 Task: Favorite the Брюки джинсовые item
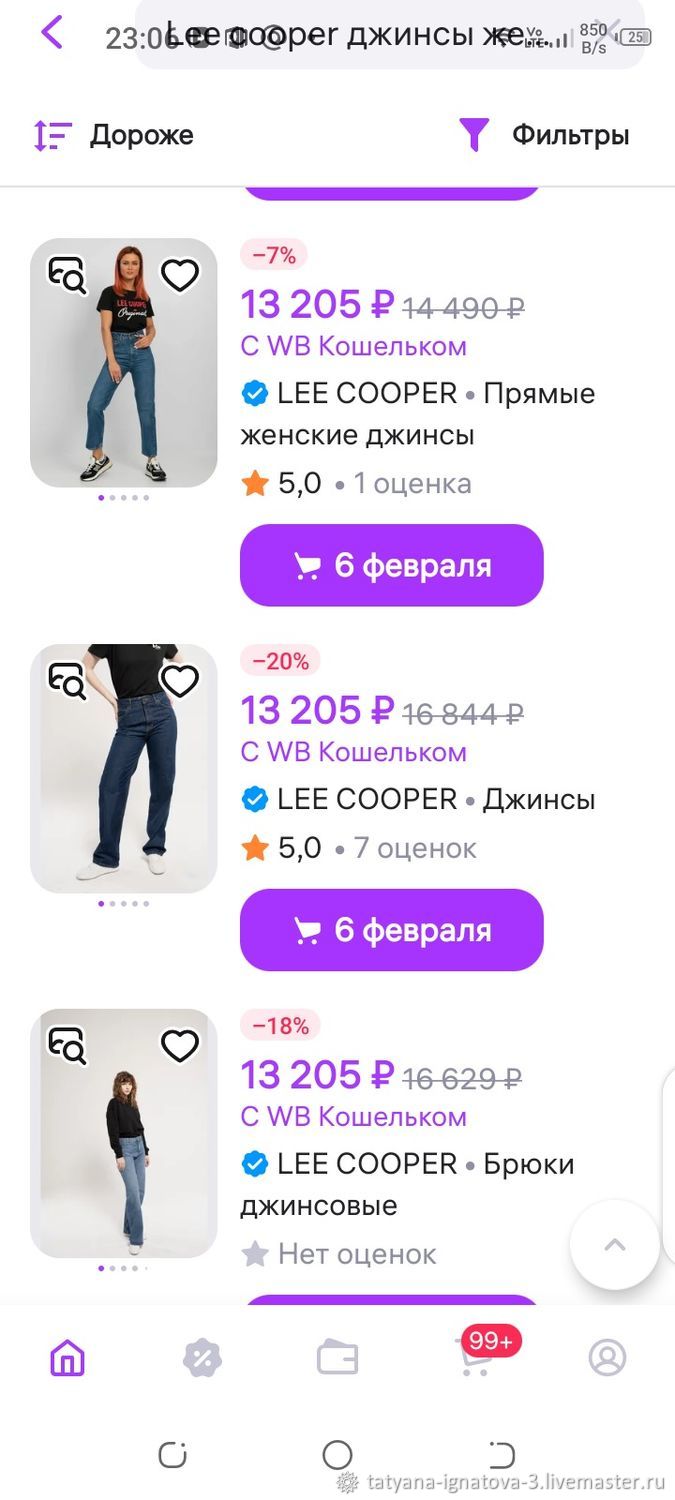180,1046
